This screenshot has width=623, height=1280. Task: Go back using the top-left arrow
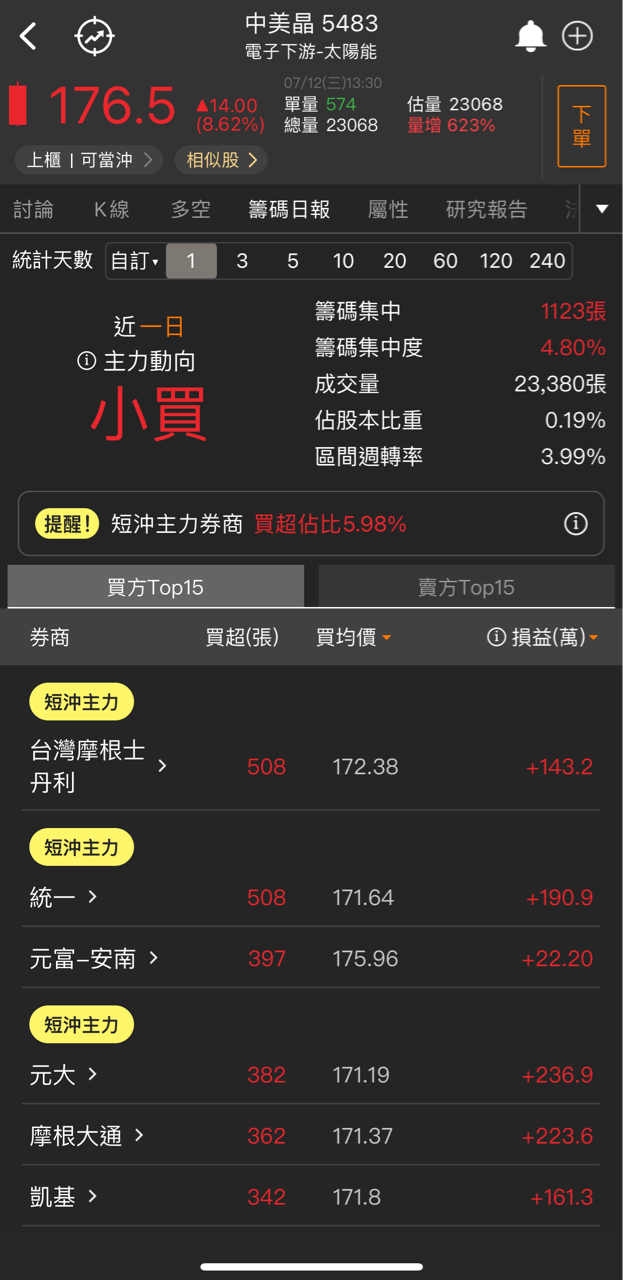[x=28, y=37]
